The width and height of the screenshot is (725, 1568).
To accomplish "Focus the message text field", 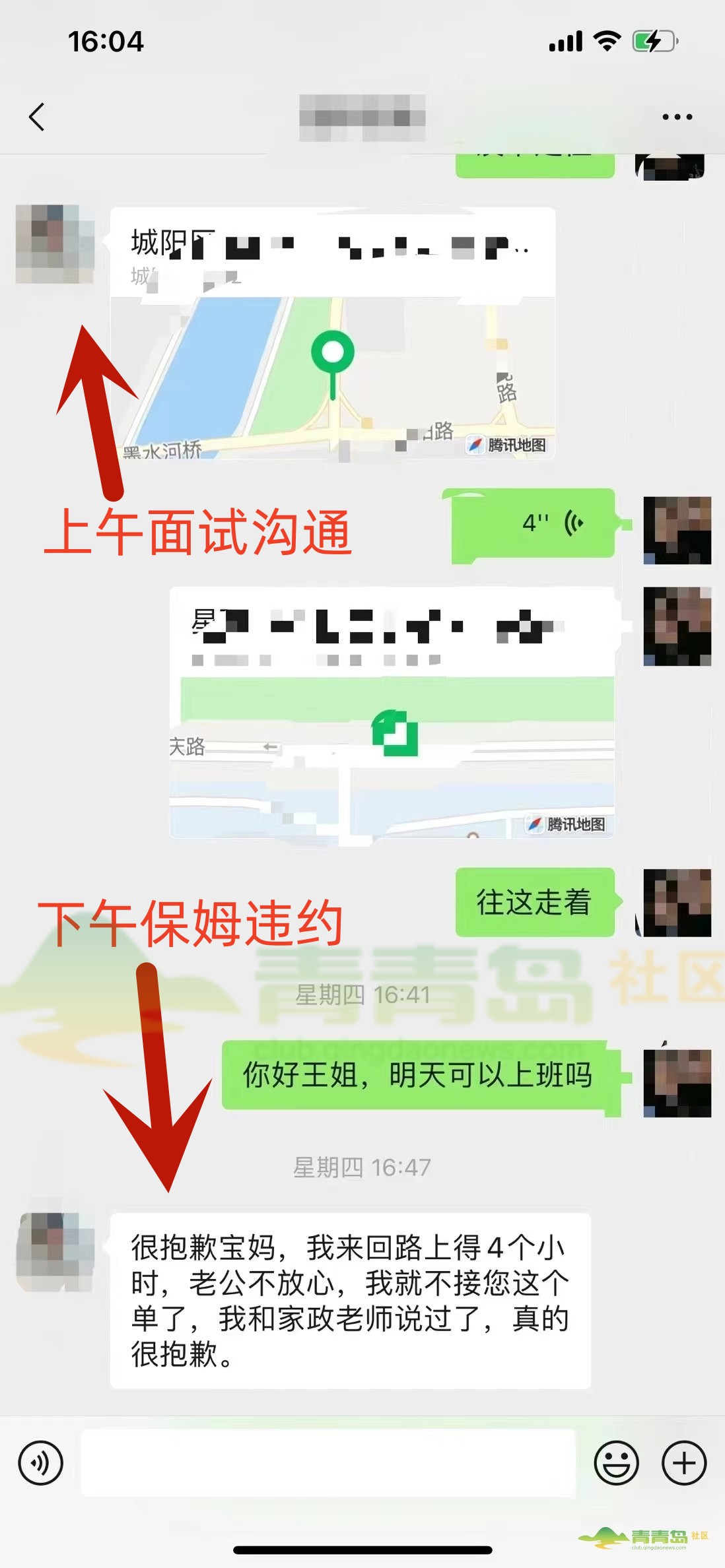I will pyautogui.click(x=328, y=1463).
